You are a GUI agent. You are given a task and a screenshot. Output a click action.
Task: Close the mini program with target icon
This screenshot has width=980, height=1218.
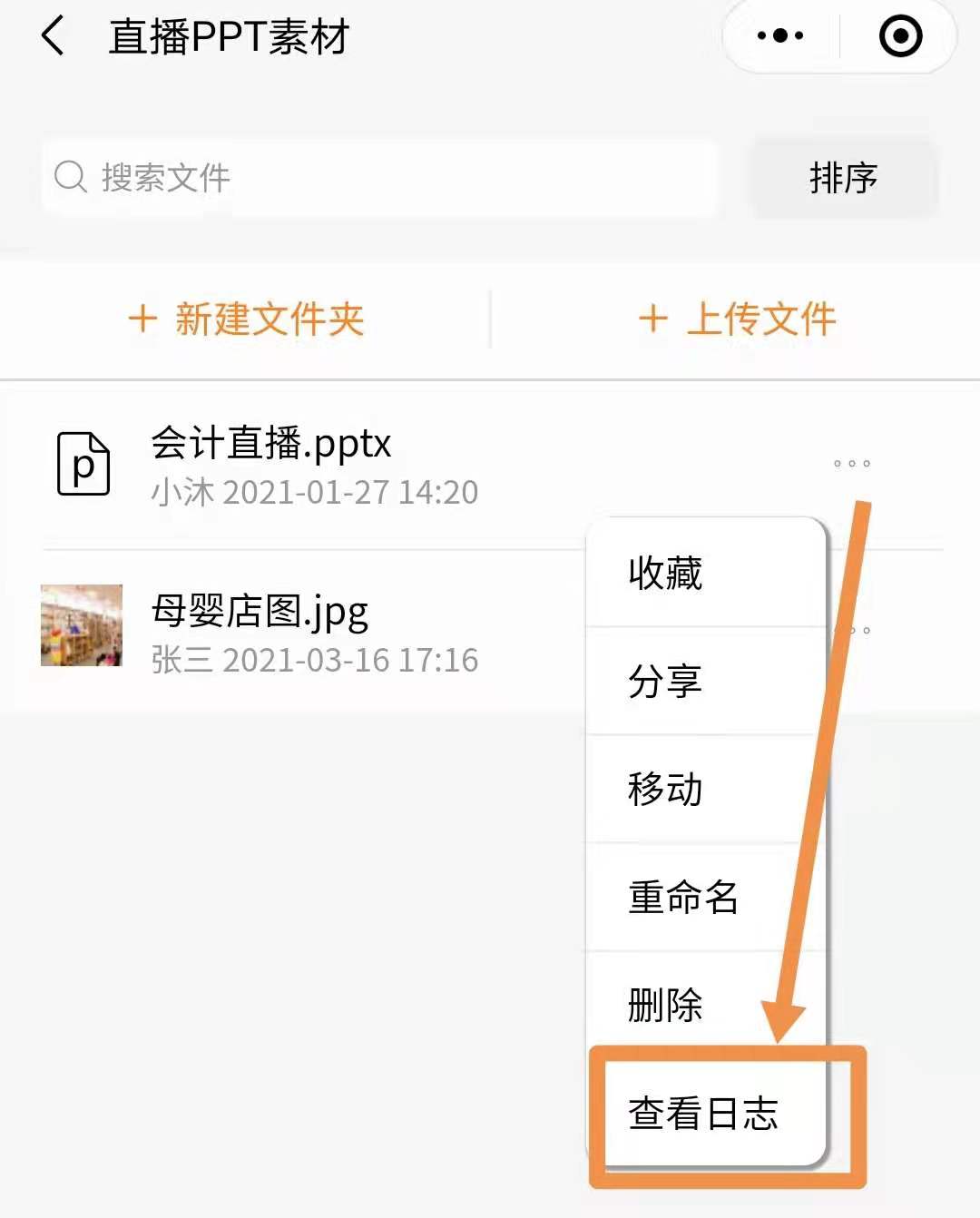[x=900, y=36]
